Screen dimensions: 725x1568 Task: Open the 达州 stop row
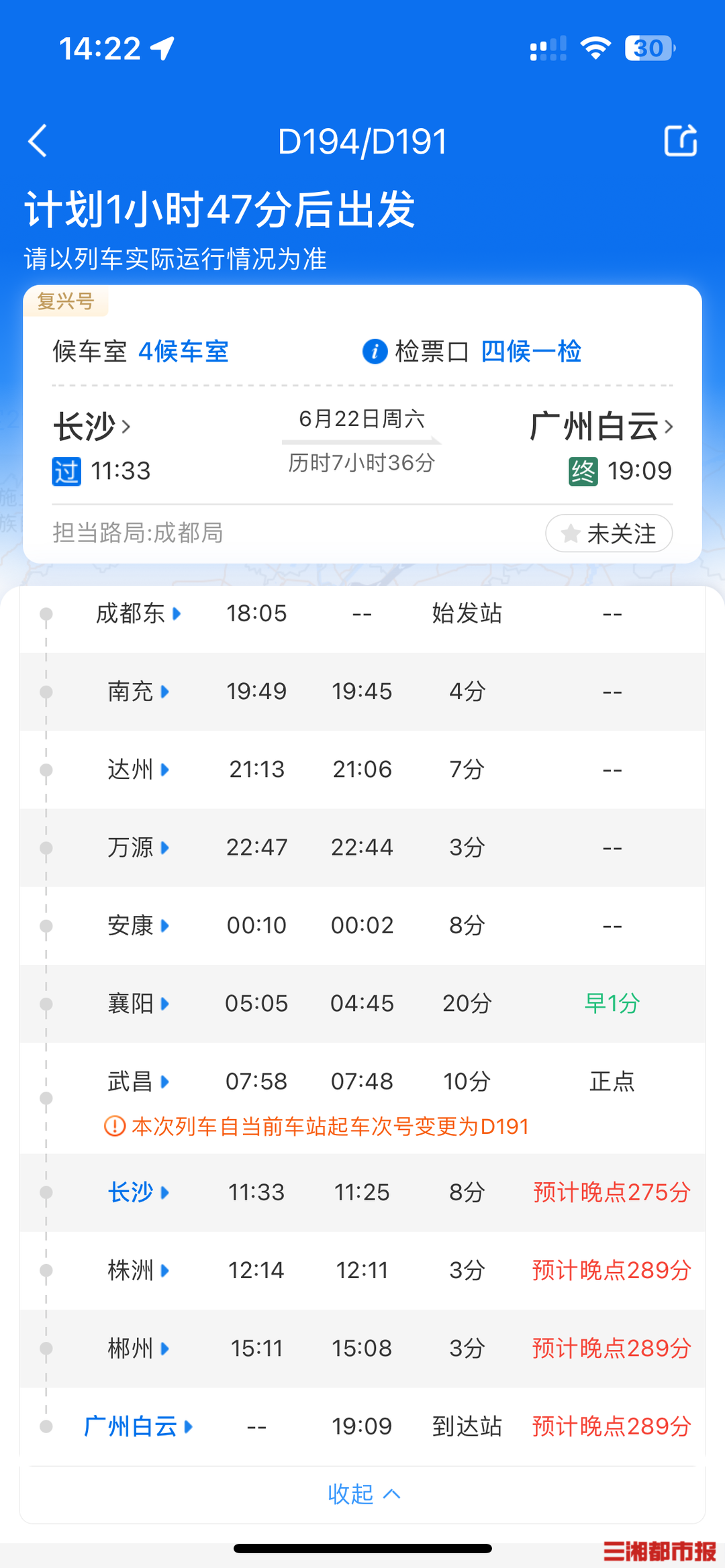pyautogui.click(x=138, y=769)
